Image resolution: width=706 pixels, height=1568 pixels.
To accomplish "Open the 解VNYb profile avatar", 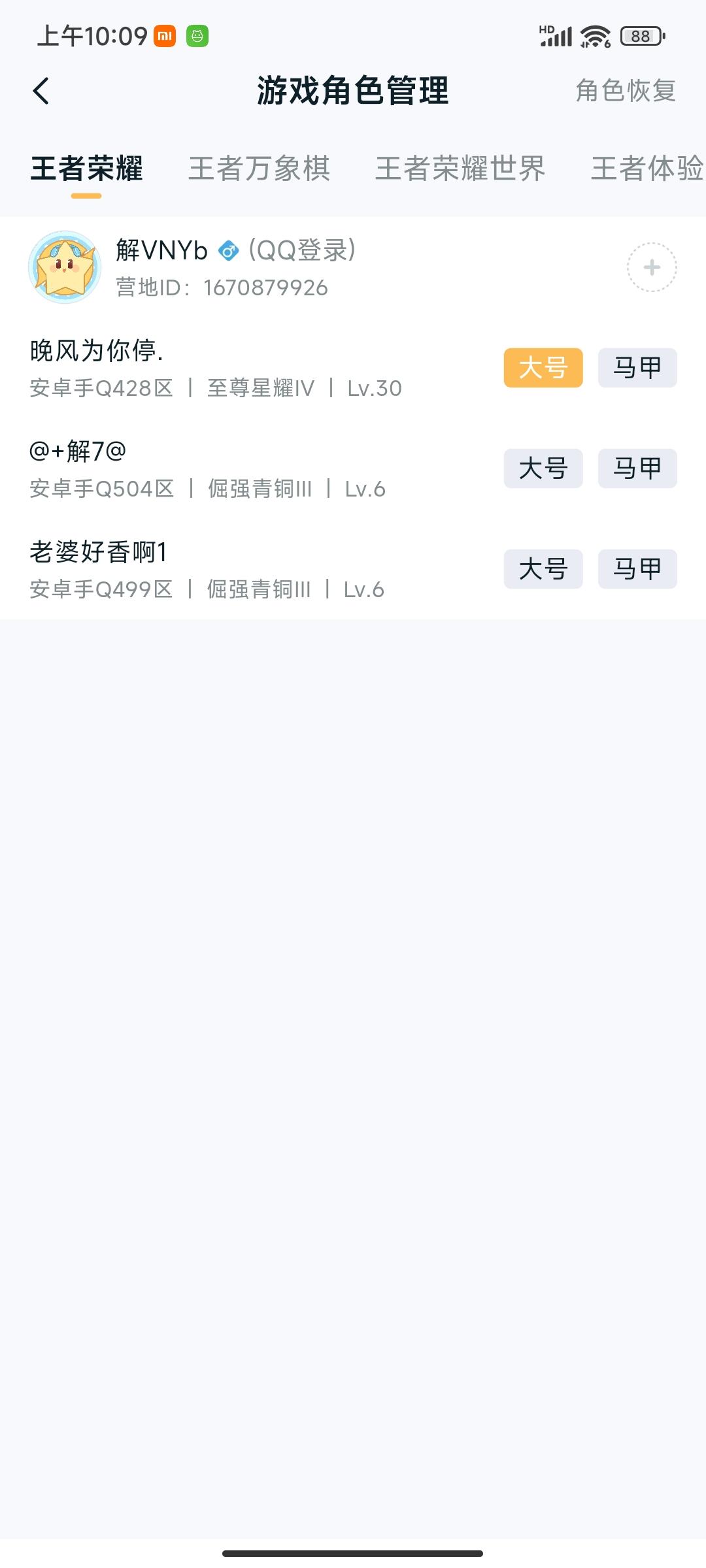I will click(65, 267).
